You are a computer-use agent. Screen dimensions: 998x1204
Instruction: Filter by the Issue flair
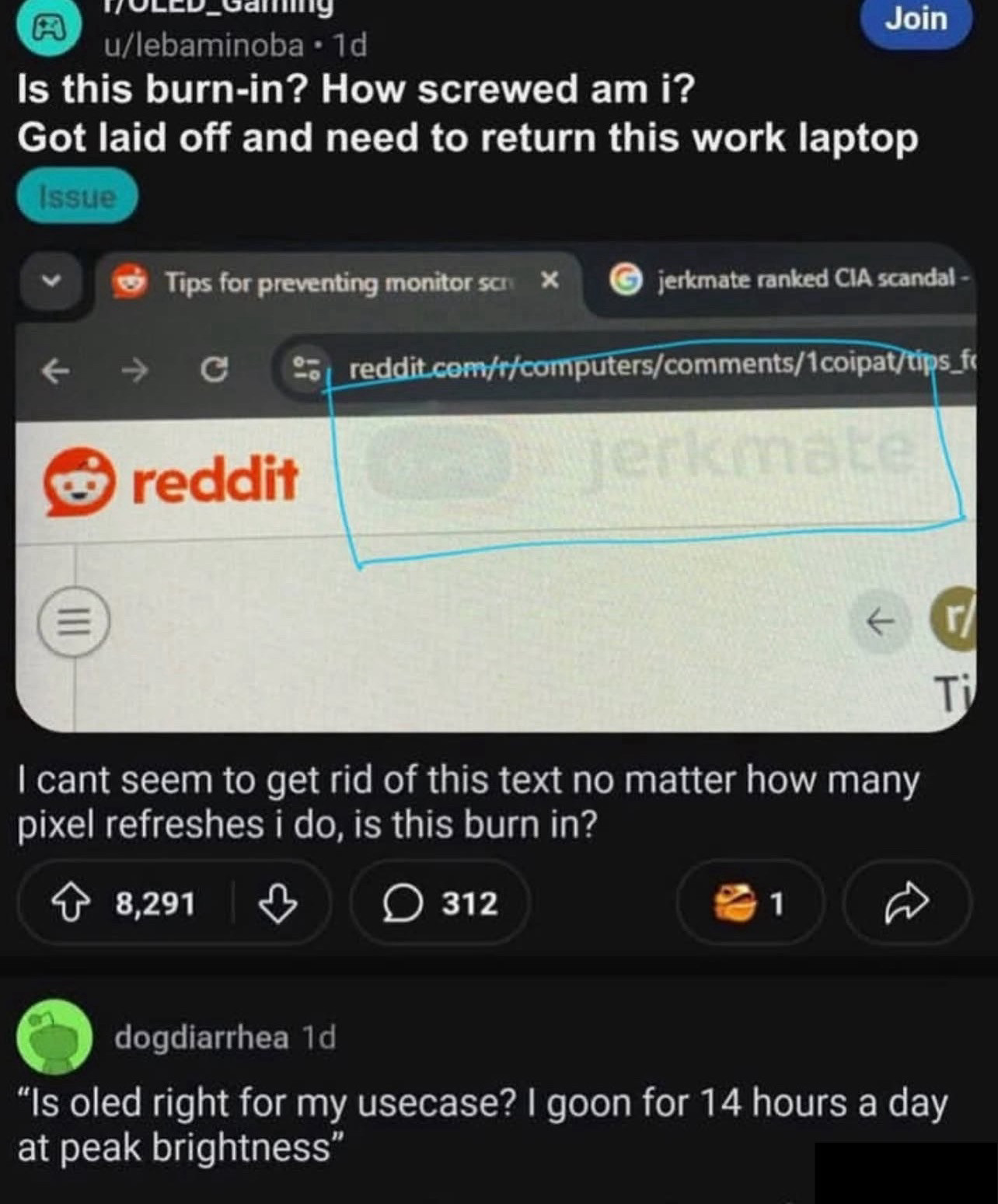77,197
